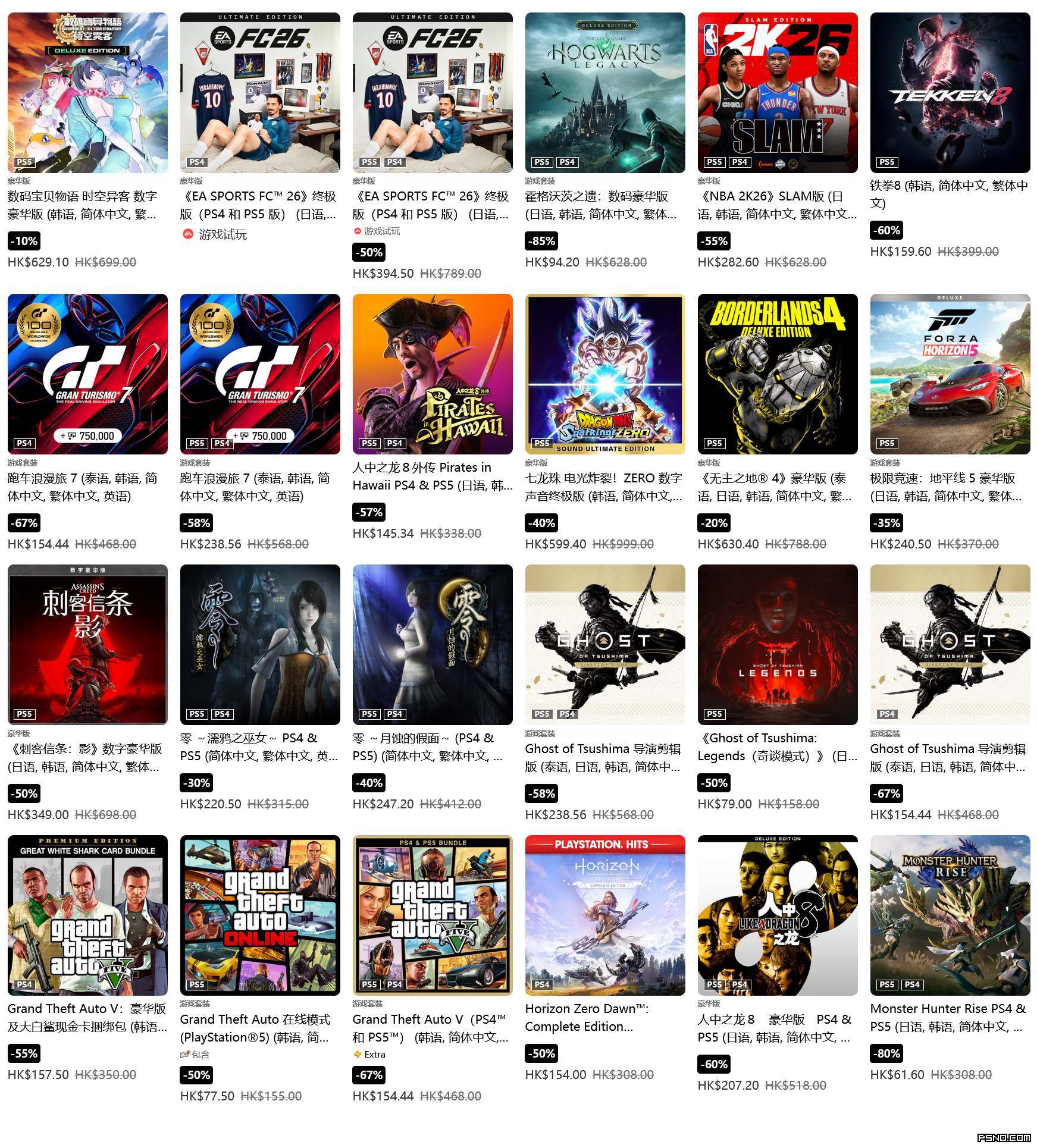This screenshot has width=1037, height=1148.
Task: Open Dragon Ball Sparking Zero Sound Ultimate Edition
Action: tap(605, 374)
